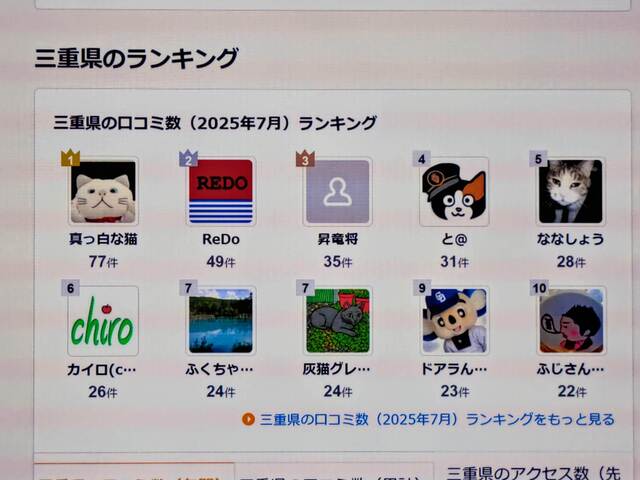Open ななしょう's cat avatar profile
Image resolution: width=640 pixels, height=480 pixels.
(x=571, y=192)
